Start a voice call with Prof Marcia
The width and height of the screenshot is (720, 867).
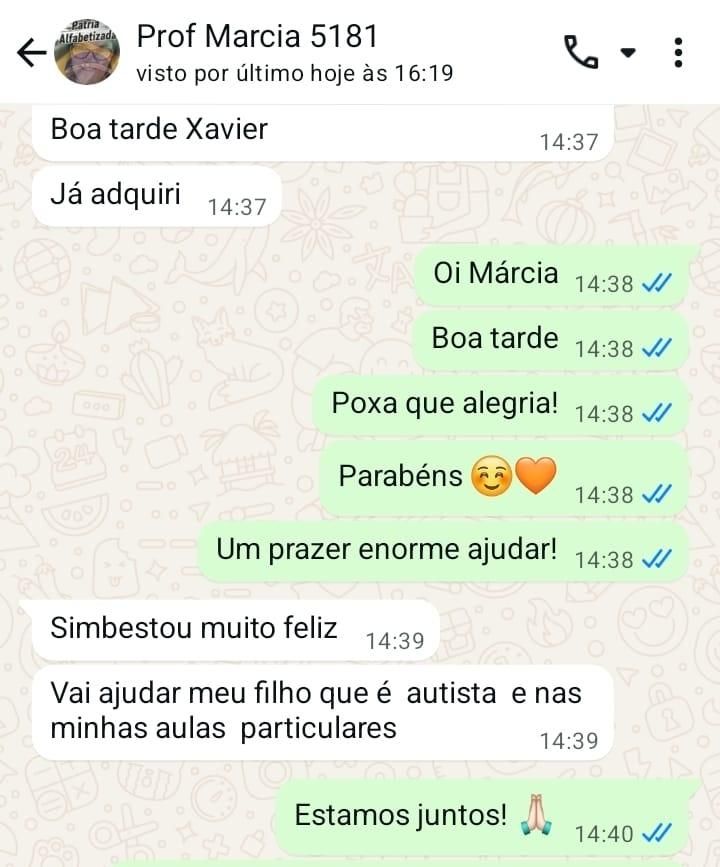coord(581,51)
